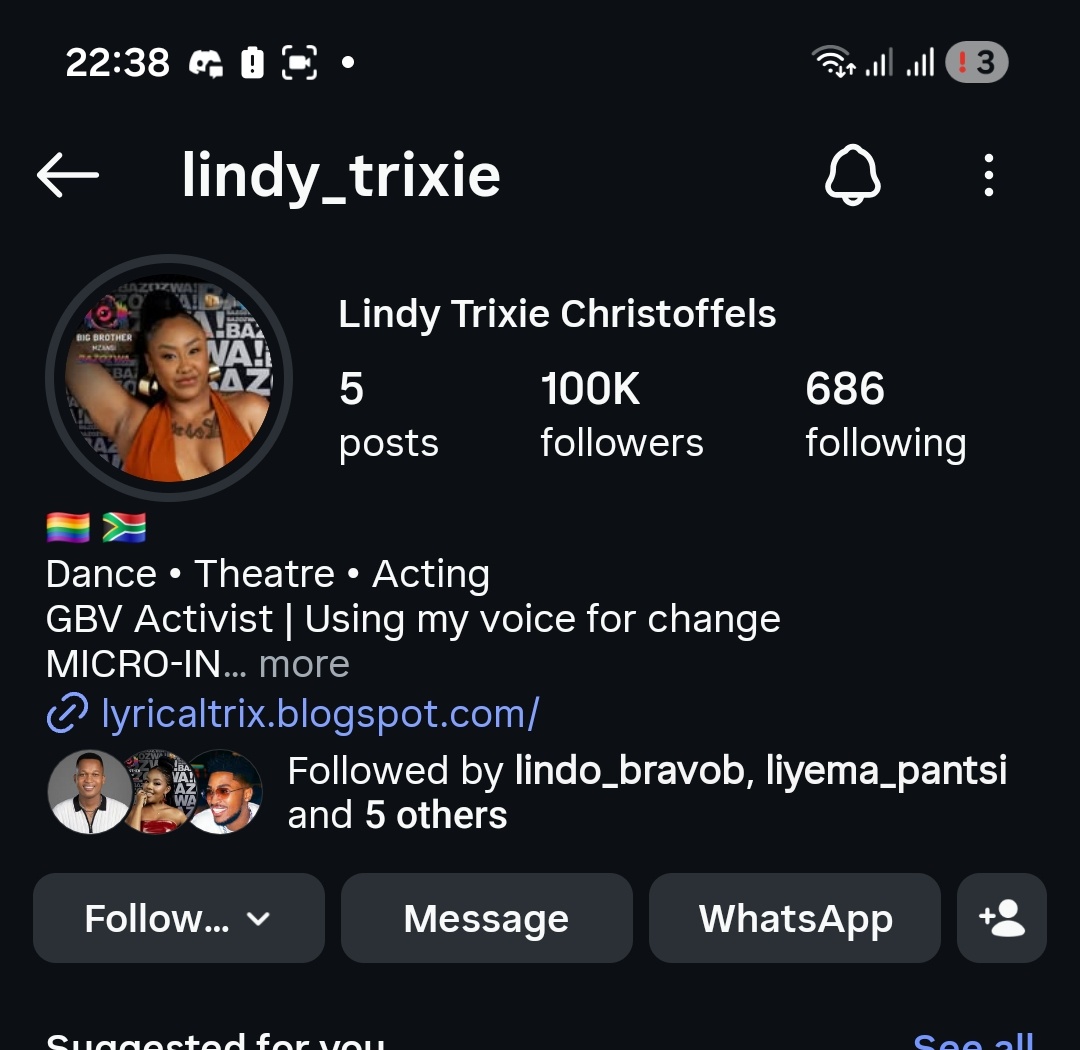Screen dimensions: 1080x1050
Task: Message Lindy Trixie Christoffels
Action: pos(486,918)
